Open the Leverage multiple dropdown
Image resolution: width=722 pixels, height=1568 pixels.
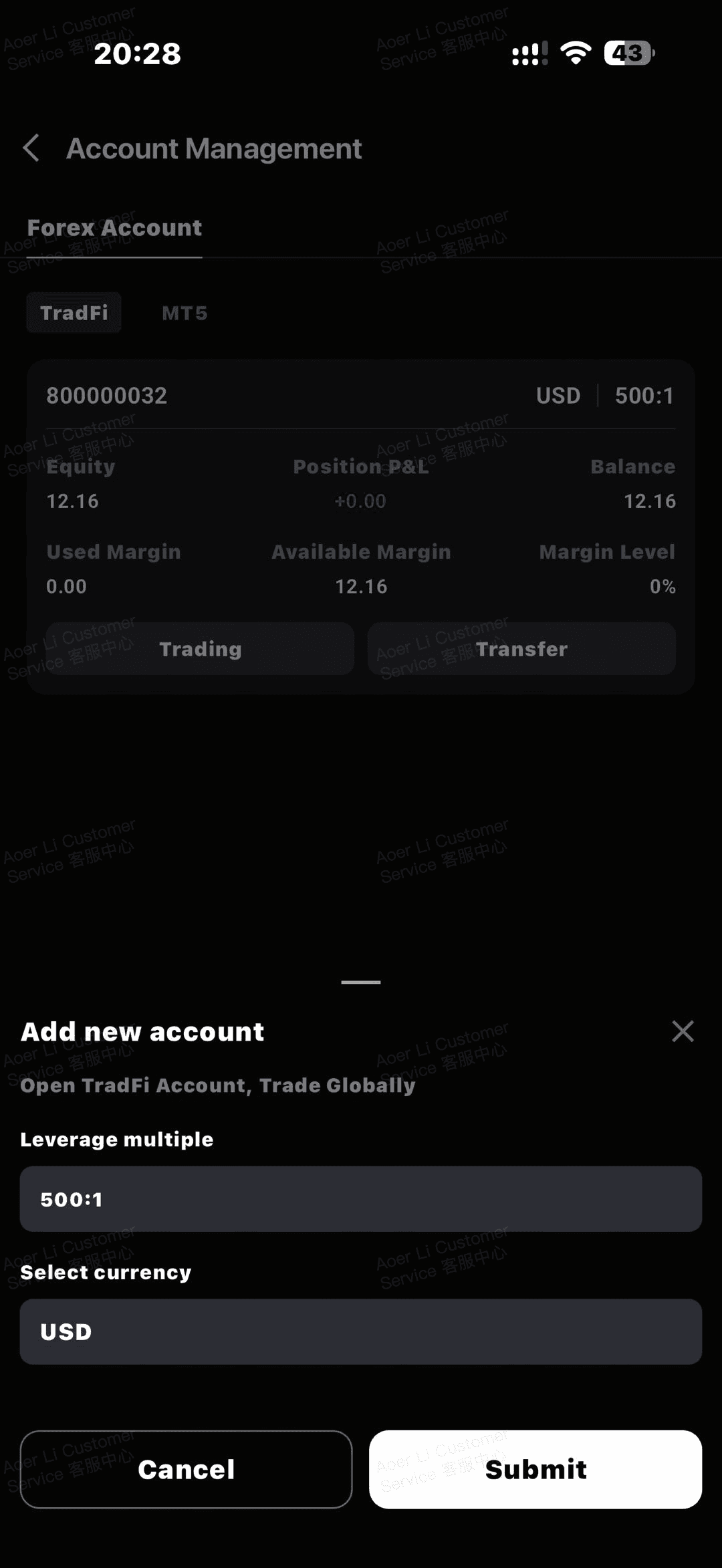click(361, 1199)
